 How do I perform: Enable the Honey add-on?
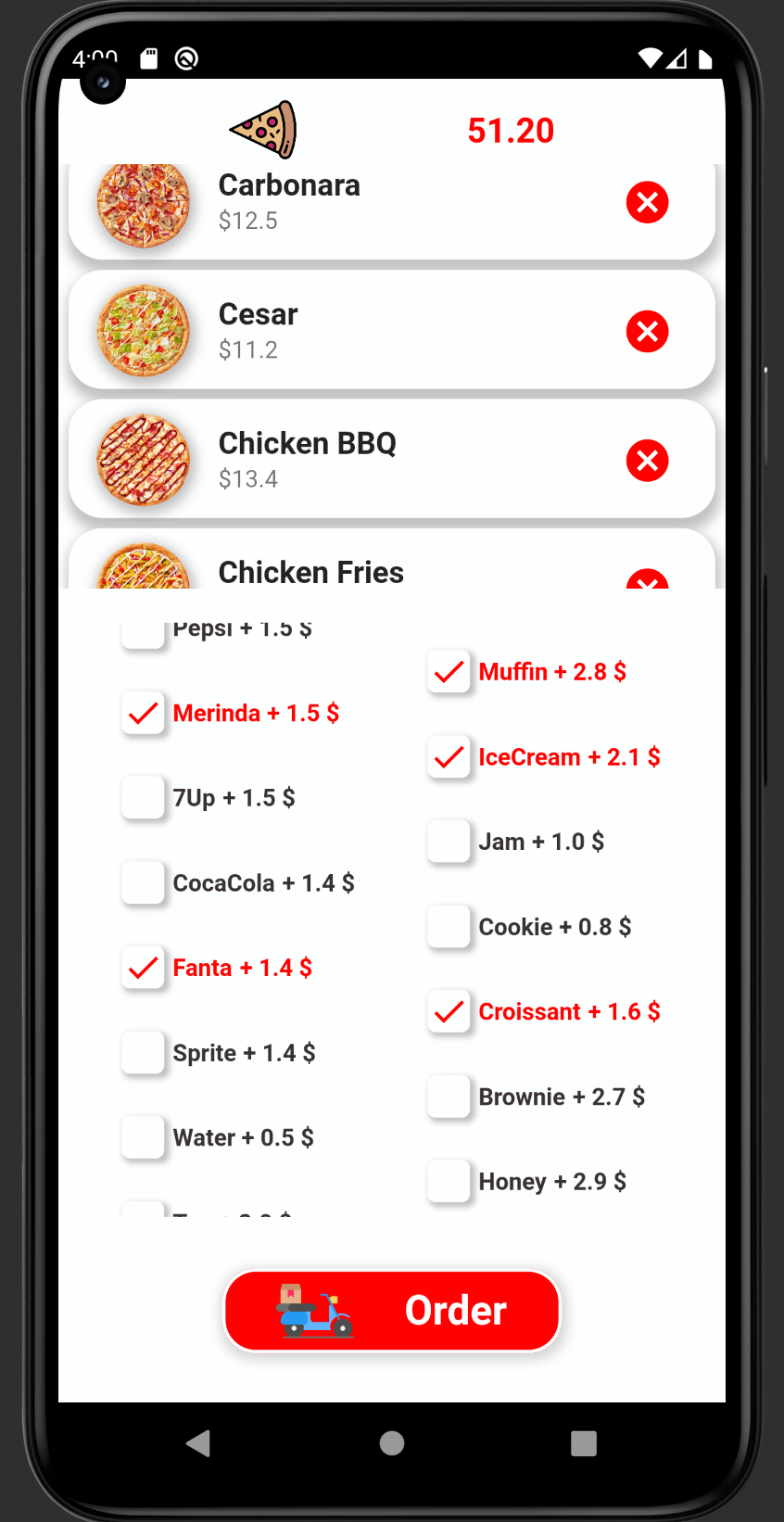tap(449, 1181)
